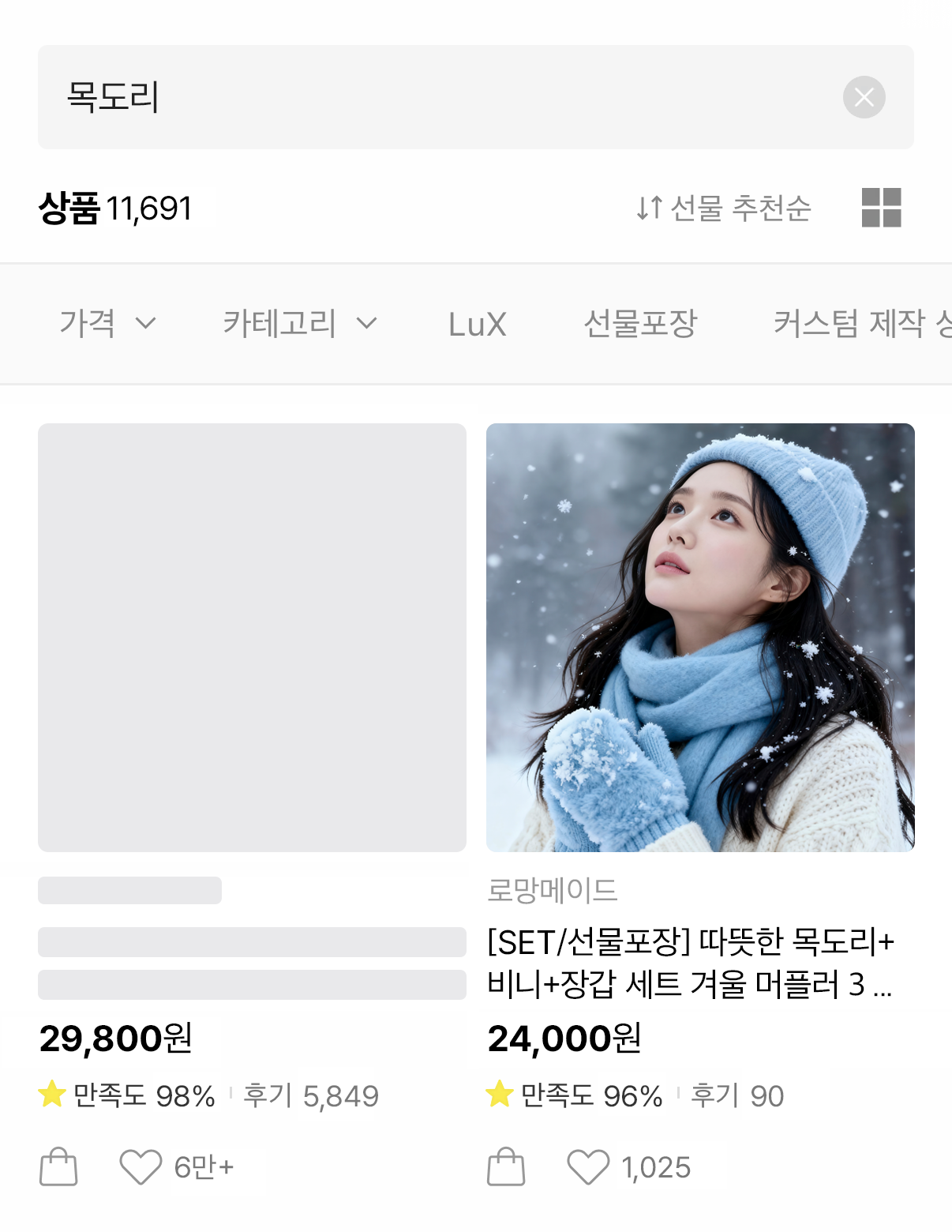952x1232 pixels.
Task: Clear the 목도리 search text
Action: click(864, 97)
